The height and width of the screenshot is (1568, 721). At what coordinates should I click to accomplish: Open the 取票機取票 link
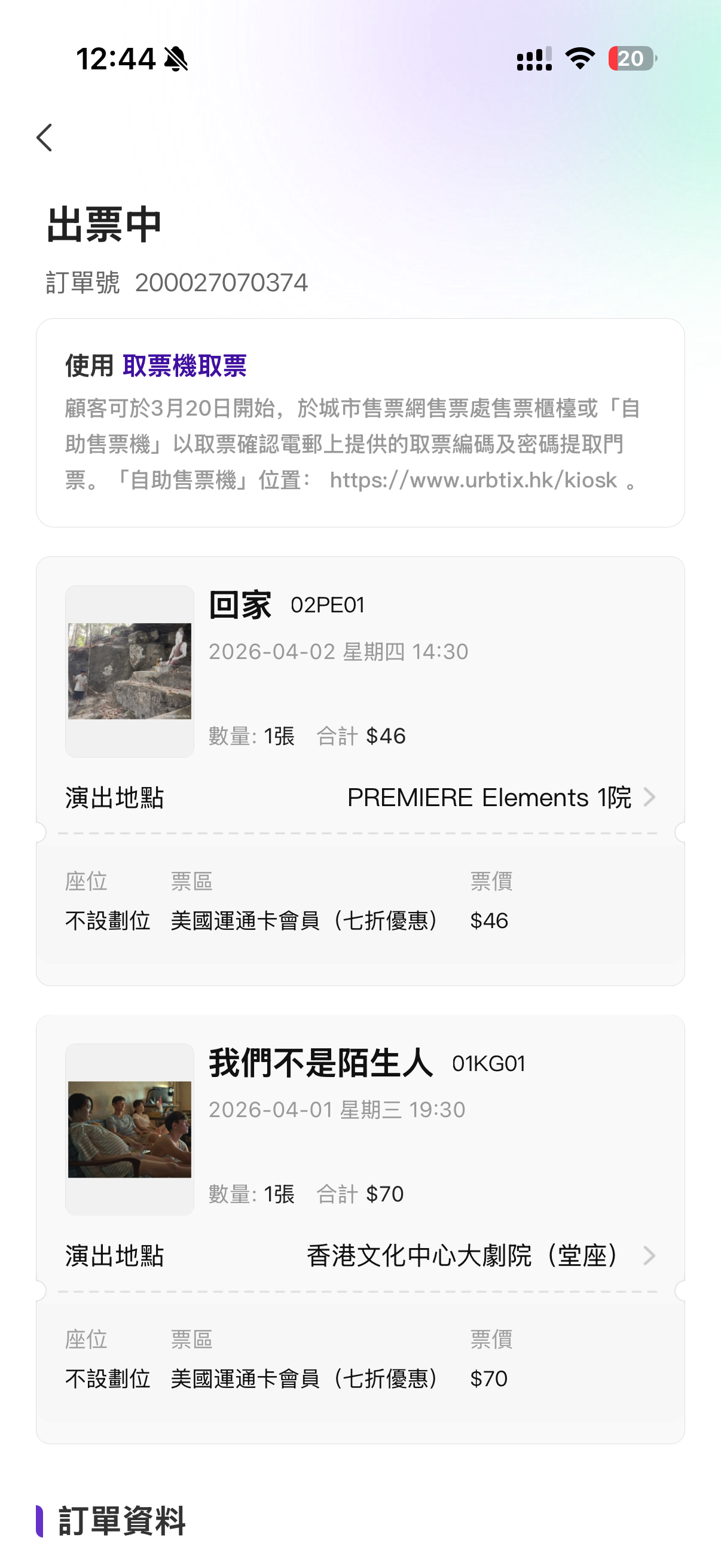tap(184, 366)
